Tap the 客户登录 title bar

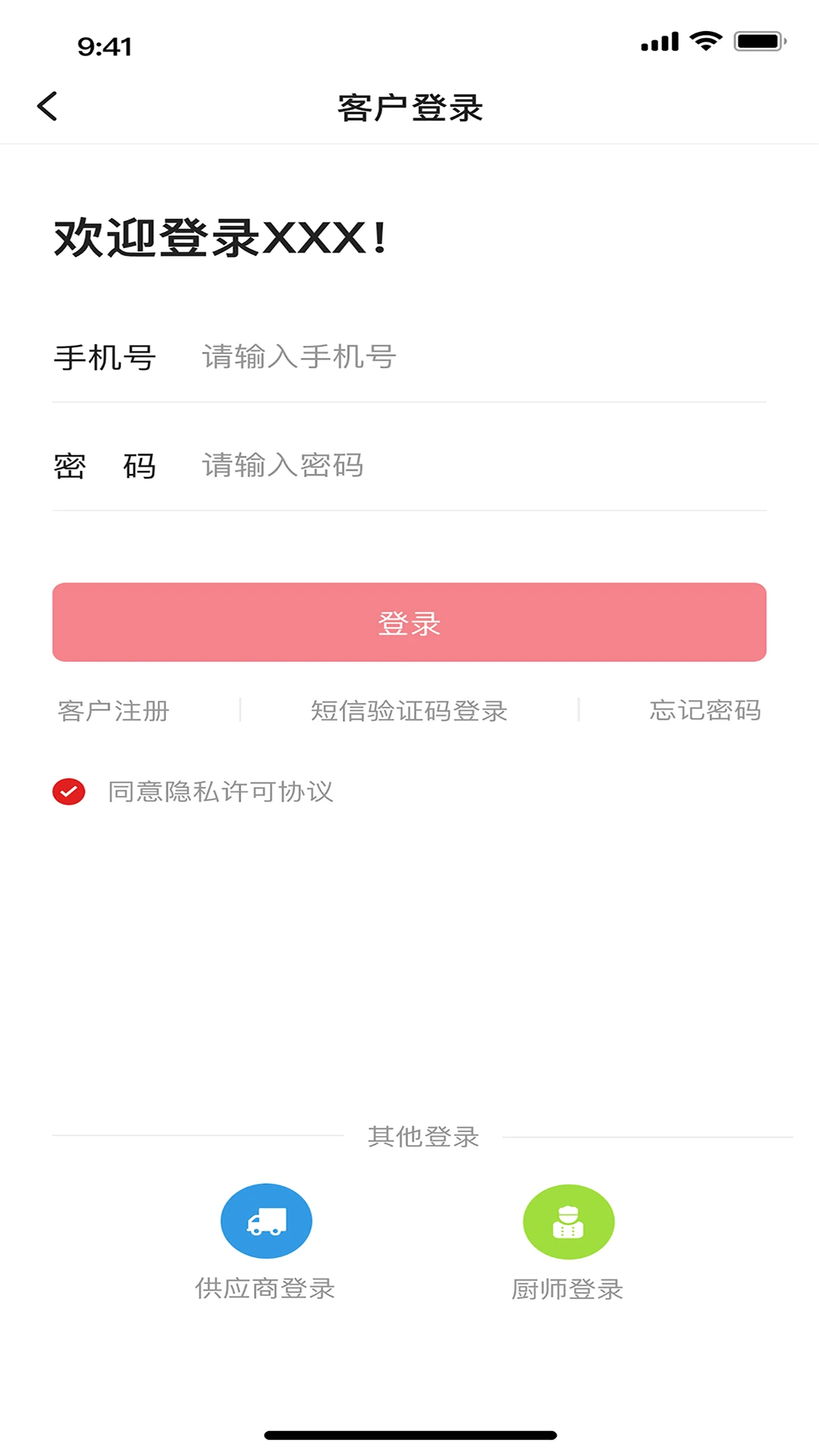(x=409, y=108)
